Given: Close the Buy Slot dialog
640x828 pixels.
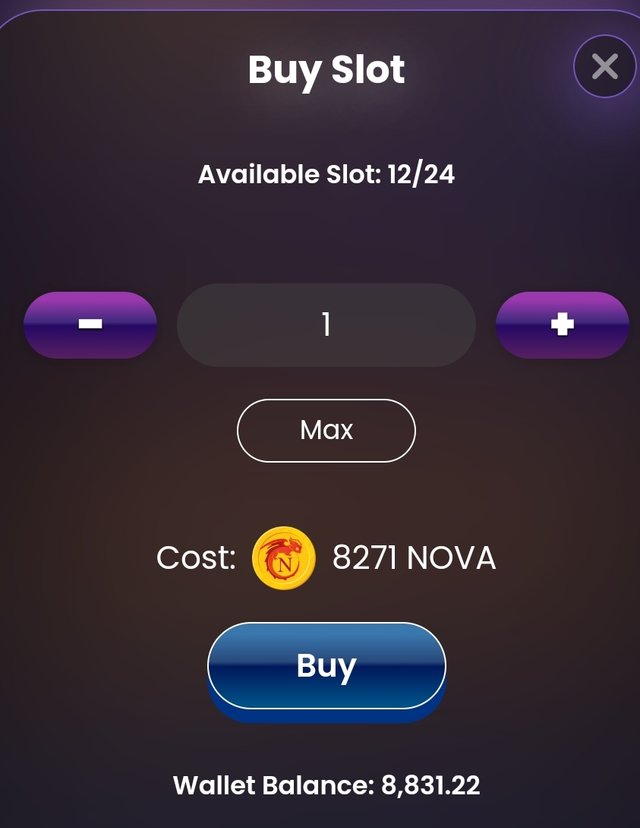Looking at the screenshot, I should point(604,67).
